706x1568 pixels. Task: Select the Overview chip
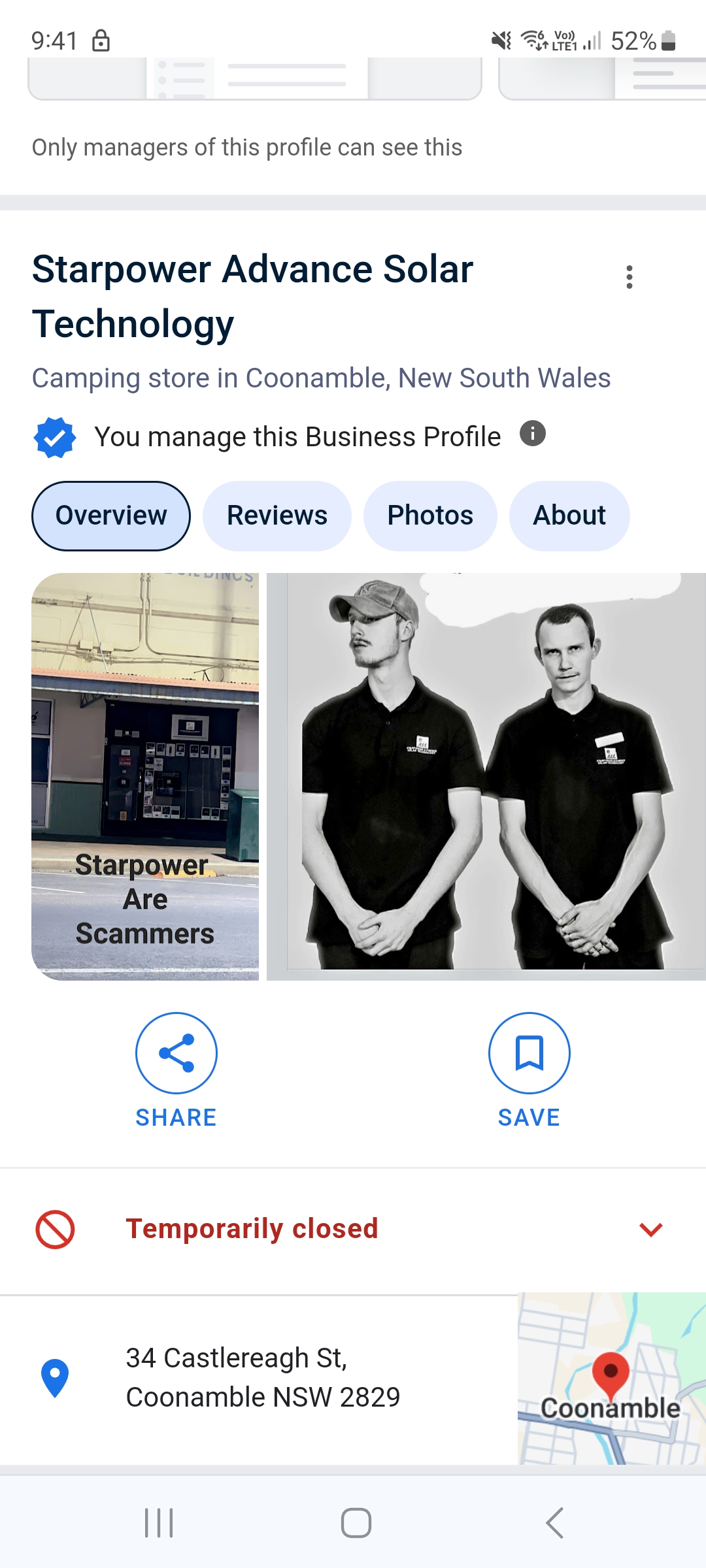tap(111, 515)
